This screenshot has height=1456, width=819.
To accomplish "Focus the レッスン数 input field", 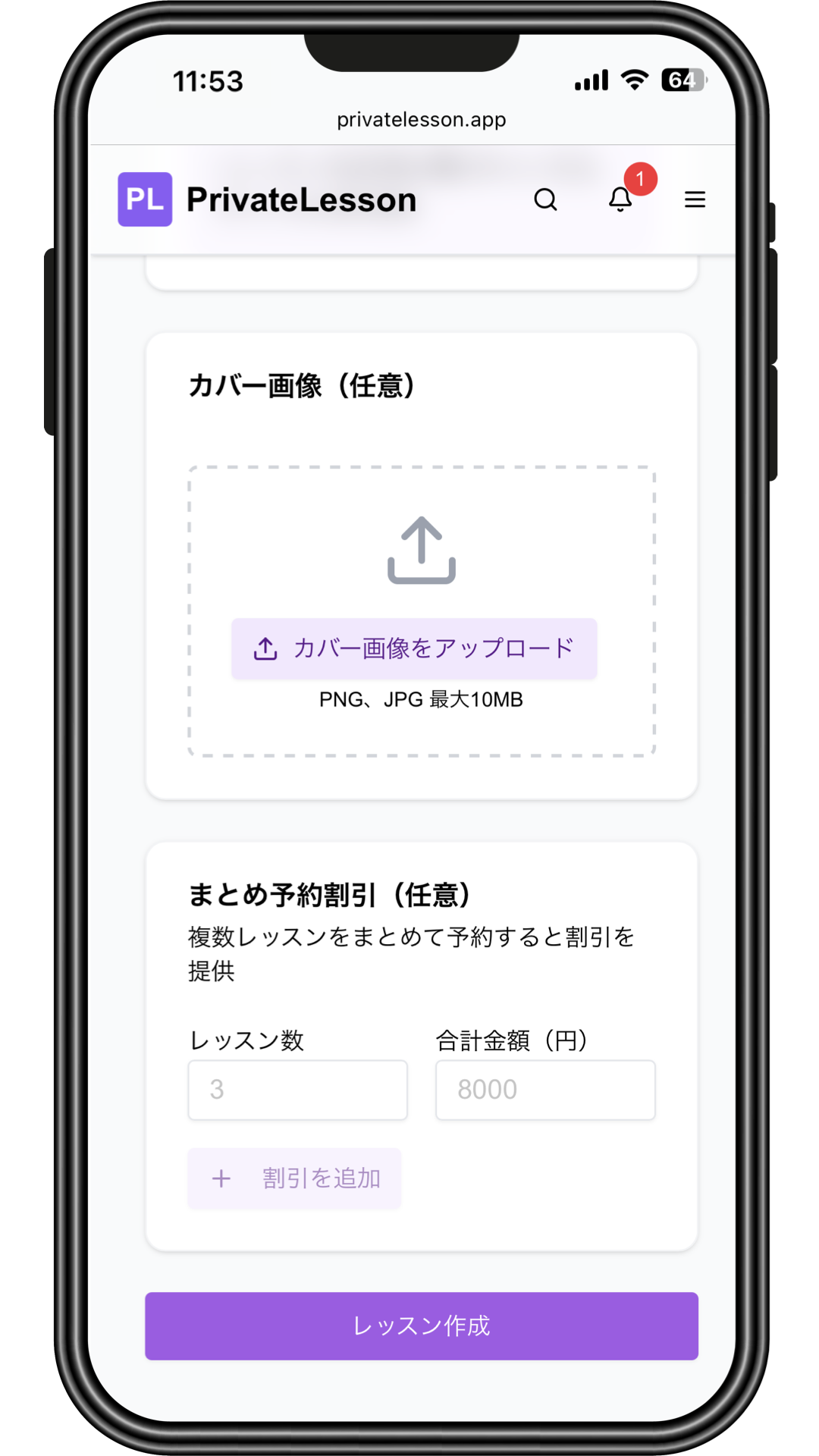I will tap(297, 1090).
